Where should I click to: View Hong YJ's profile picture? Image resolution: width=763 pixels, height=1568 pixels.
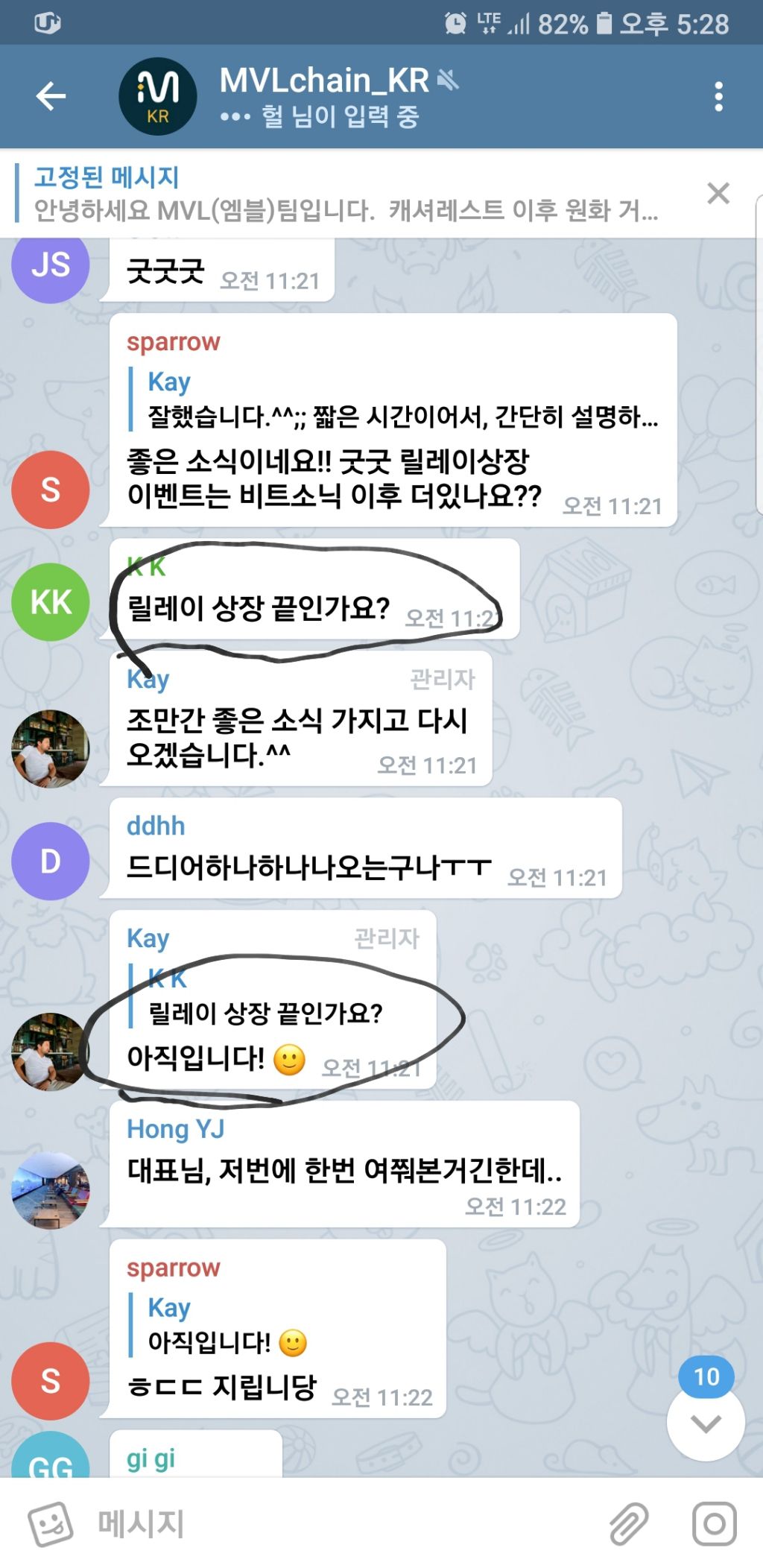pos(51,1190)
